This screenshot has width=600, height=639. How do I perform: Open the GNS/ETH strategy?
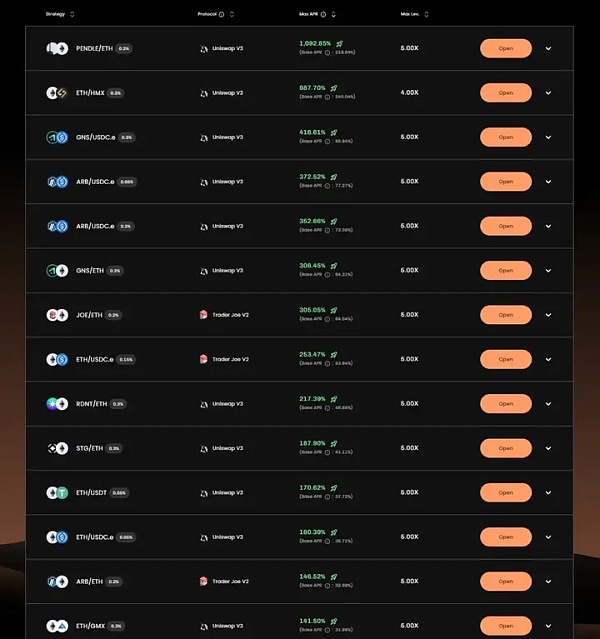point(505,270)
